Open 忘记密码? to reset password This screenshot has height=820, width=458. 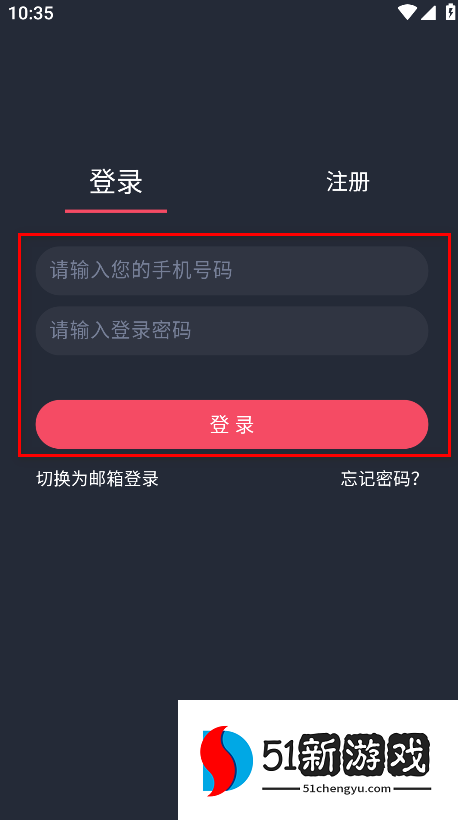pyautogui.click(x=380, y=479)
